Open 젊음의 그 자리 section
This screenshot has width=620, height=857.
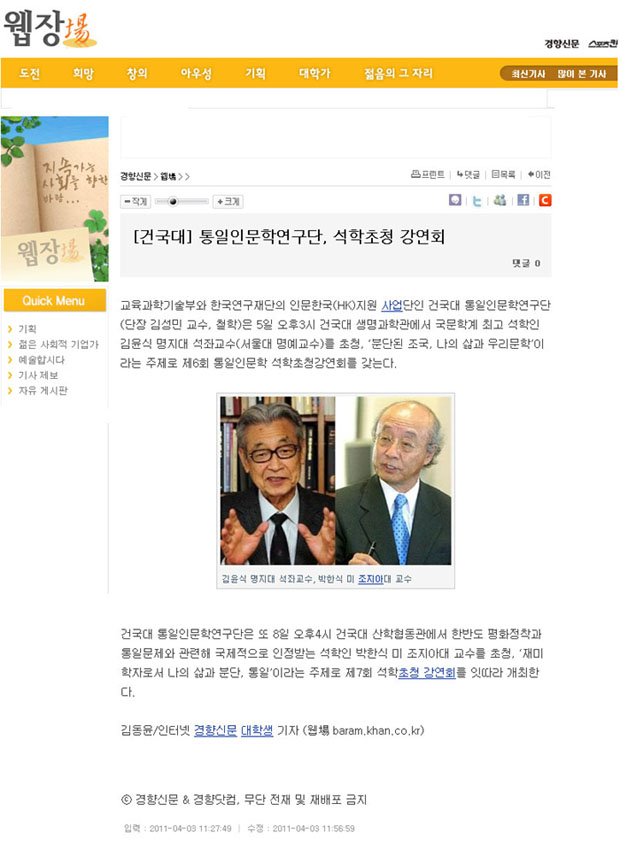[398, 74]
